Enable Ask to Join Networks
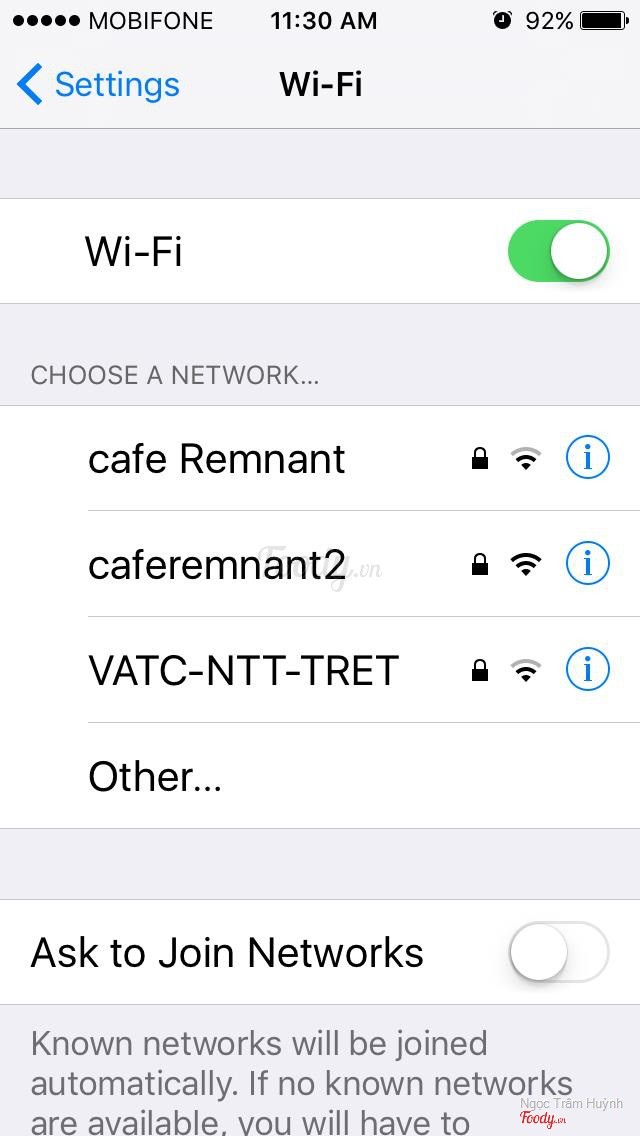The height and width of the screenshot is (1136, 640). point(558,953)
